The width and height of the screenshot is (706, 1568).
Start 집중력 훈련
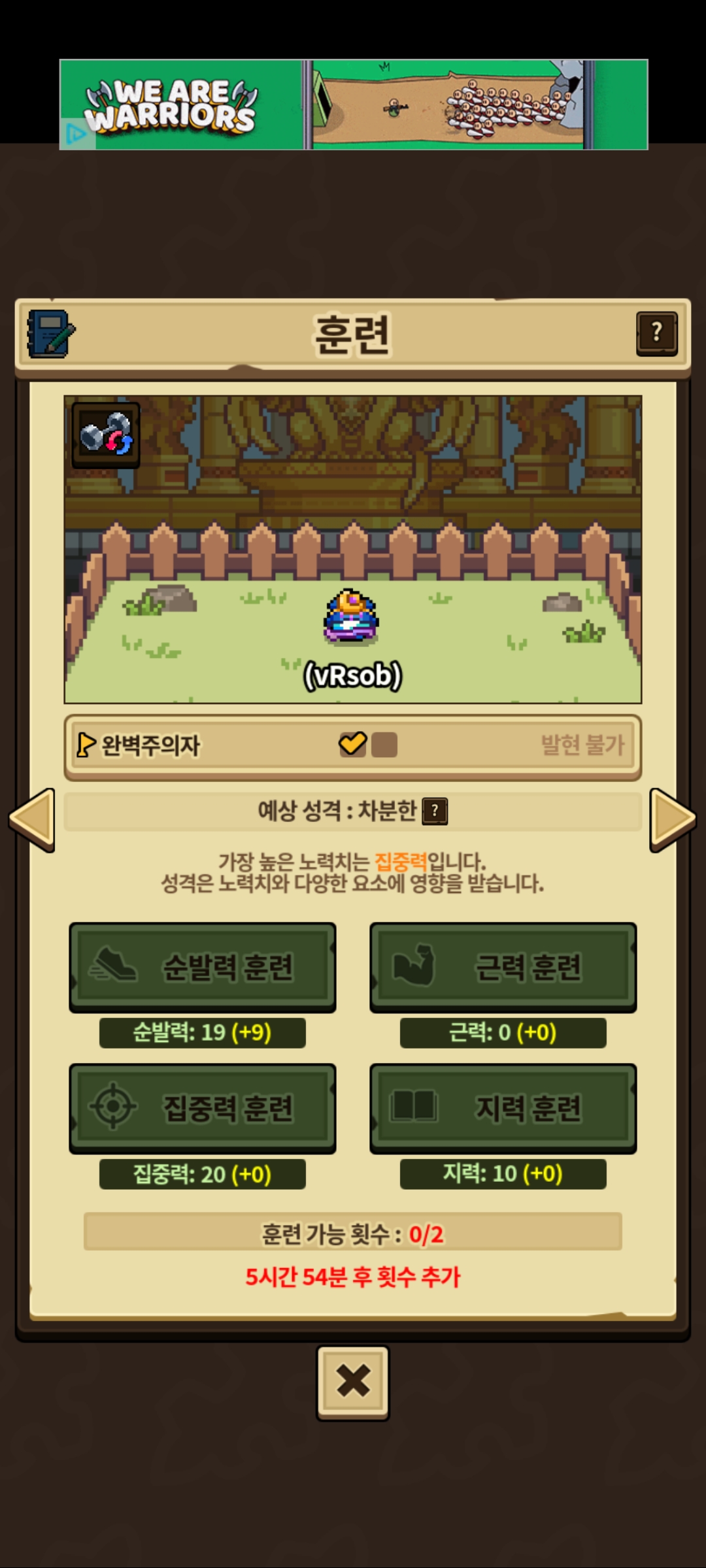point(203,1108)
